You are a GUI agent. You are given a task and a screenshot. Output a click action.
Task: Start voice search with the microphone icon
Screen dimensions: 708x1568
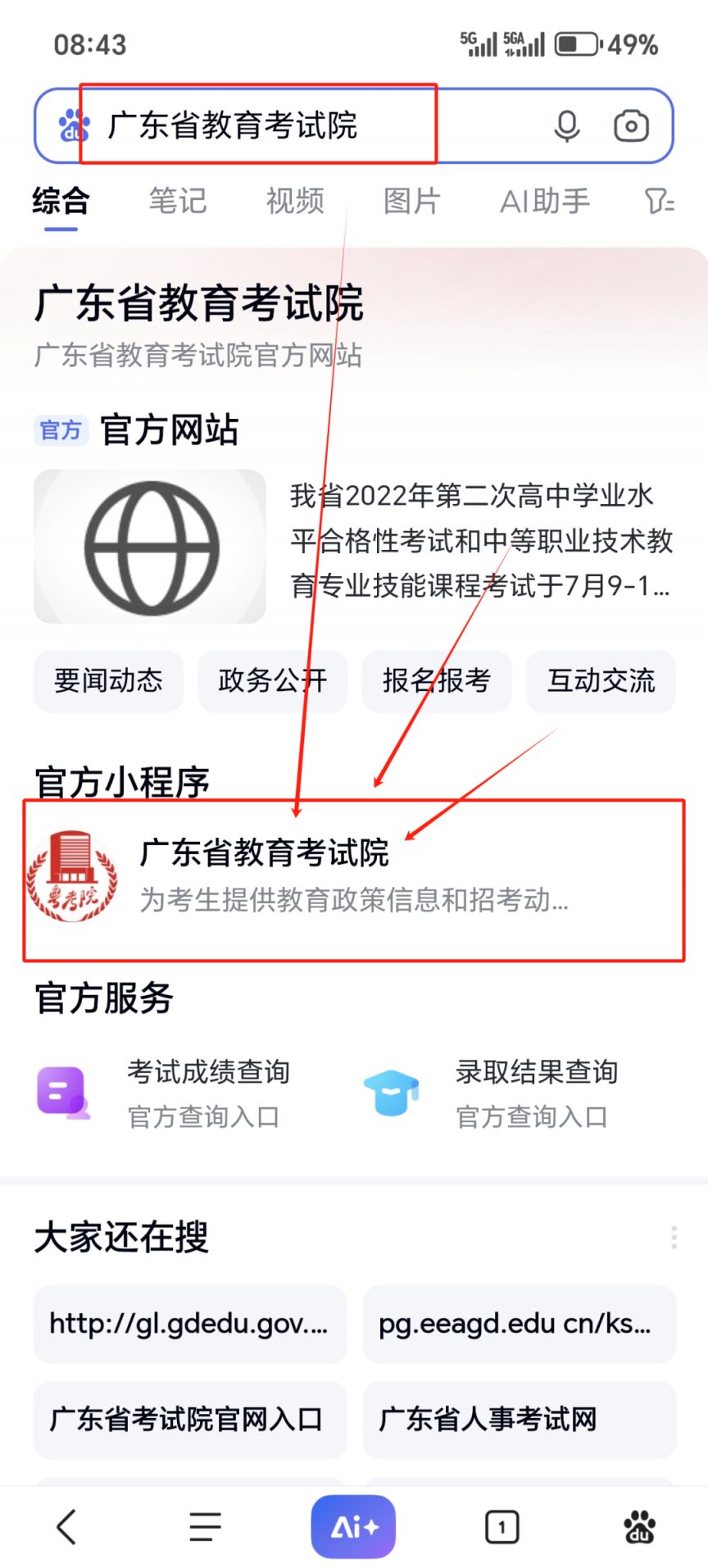coord(567,126)
